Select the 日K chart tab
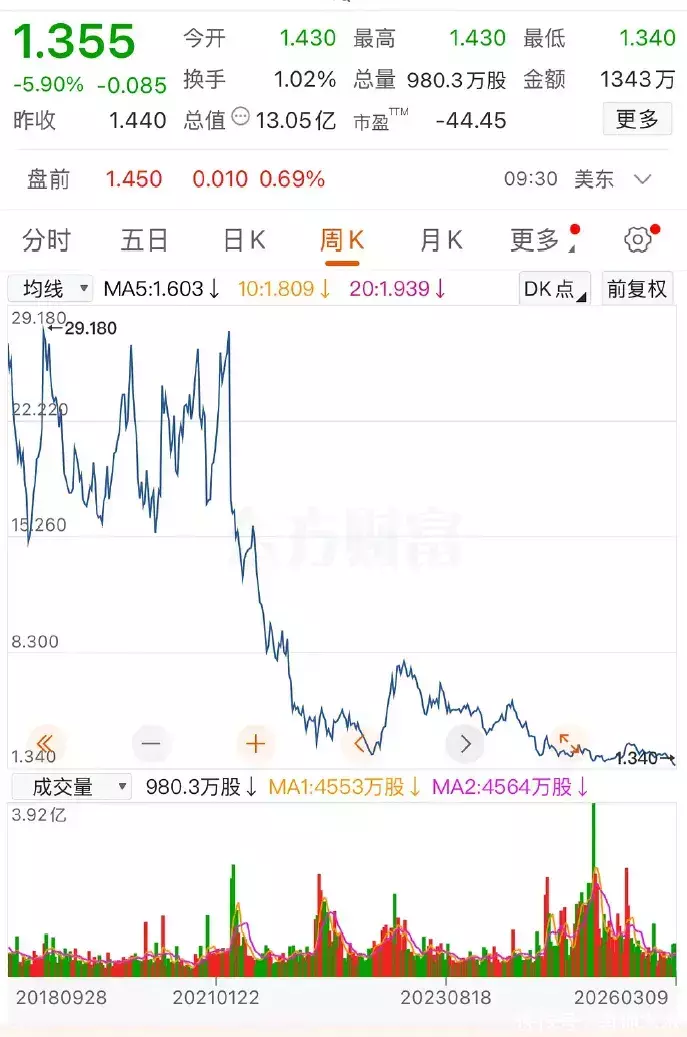 [x=243, y=240]
